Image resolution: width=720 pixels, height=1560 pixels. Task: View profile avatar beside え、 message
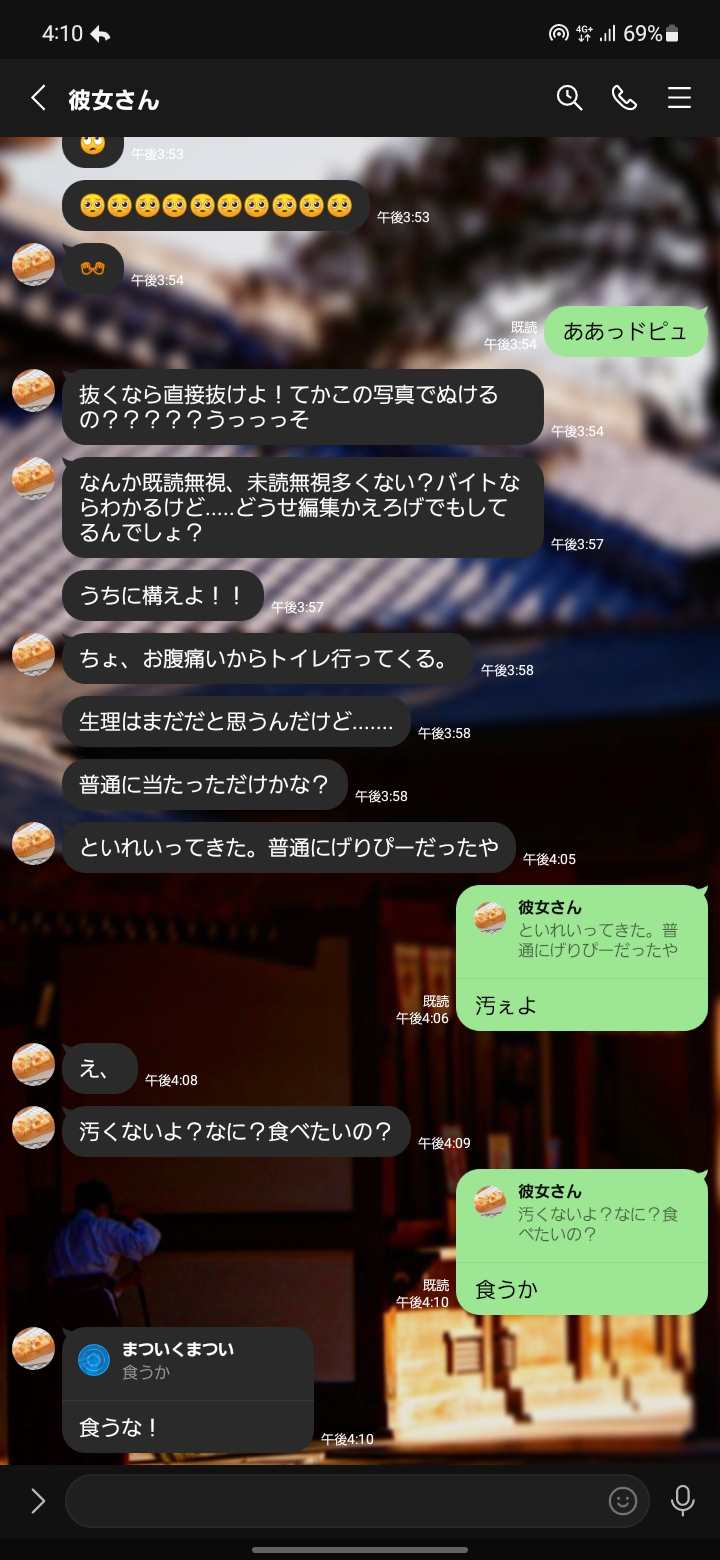pyautogui.click(x=33, y=1065)
